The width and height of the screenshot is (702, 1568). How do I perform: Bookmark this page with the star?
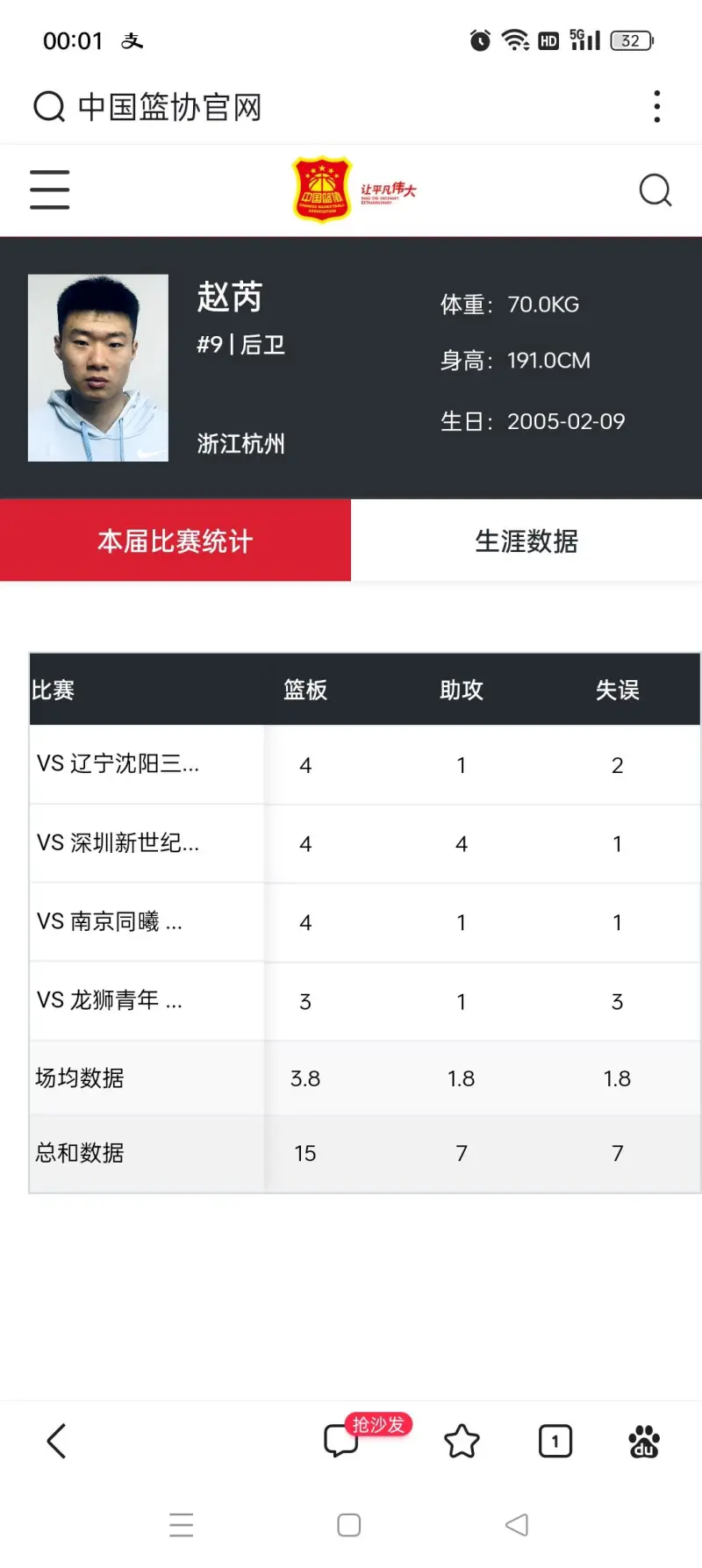(462, 1441)
